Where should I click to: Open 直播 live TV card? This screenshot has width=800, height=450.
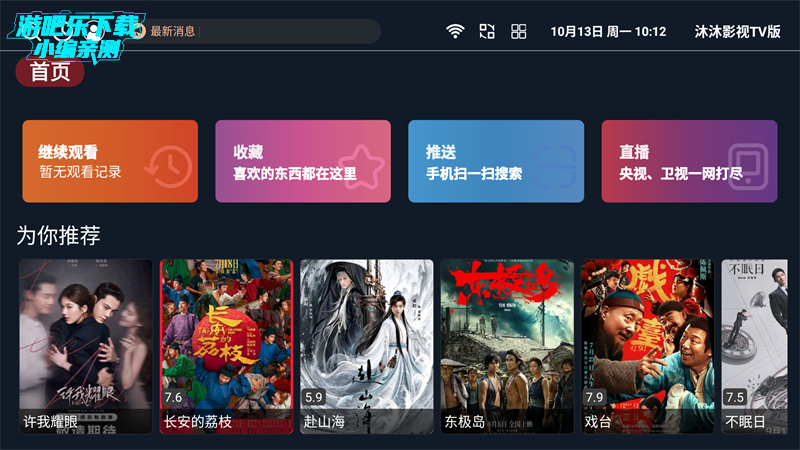(x=689, y=161)
